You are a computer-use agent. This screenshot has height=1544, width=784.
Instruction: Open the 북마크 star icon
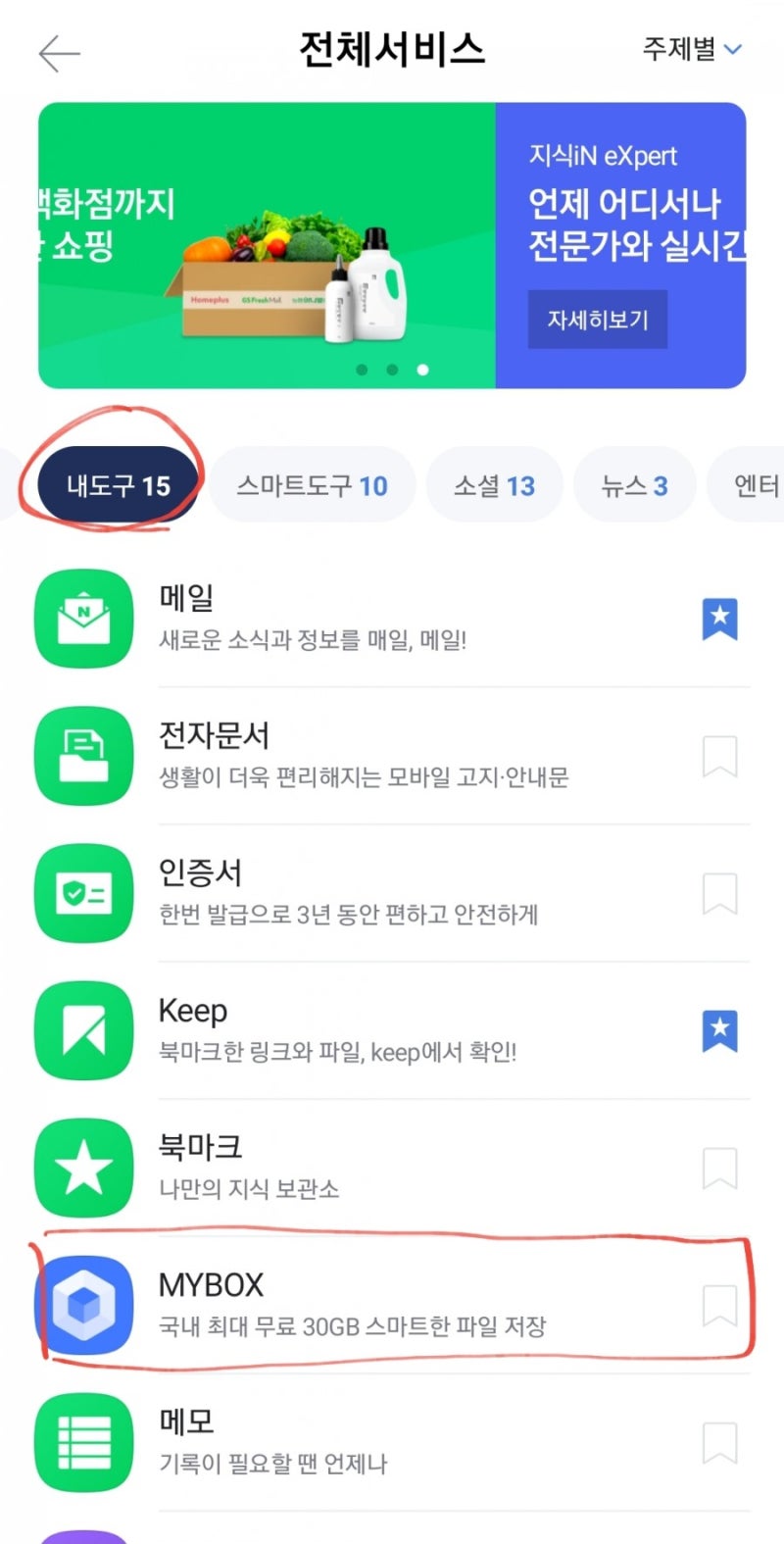click(x=83, y=1168)
